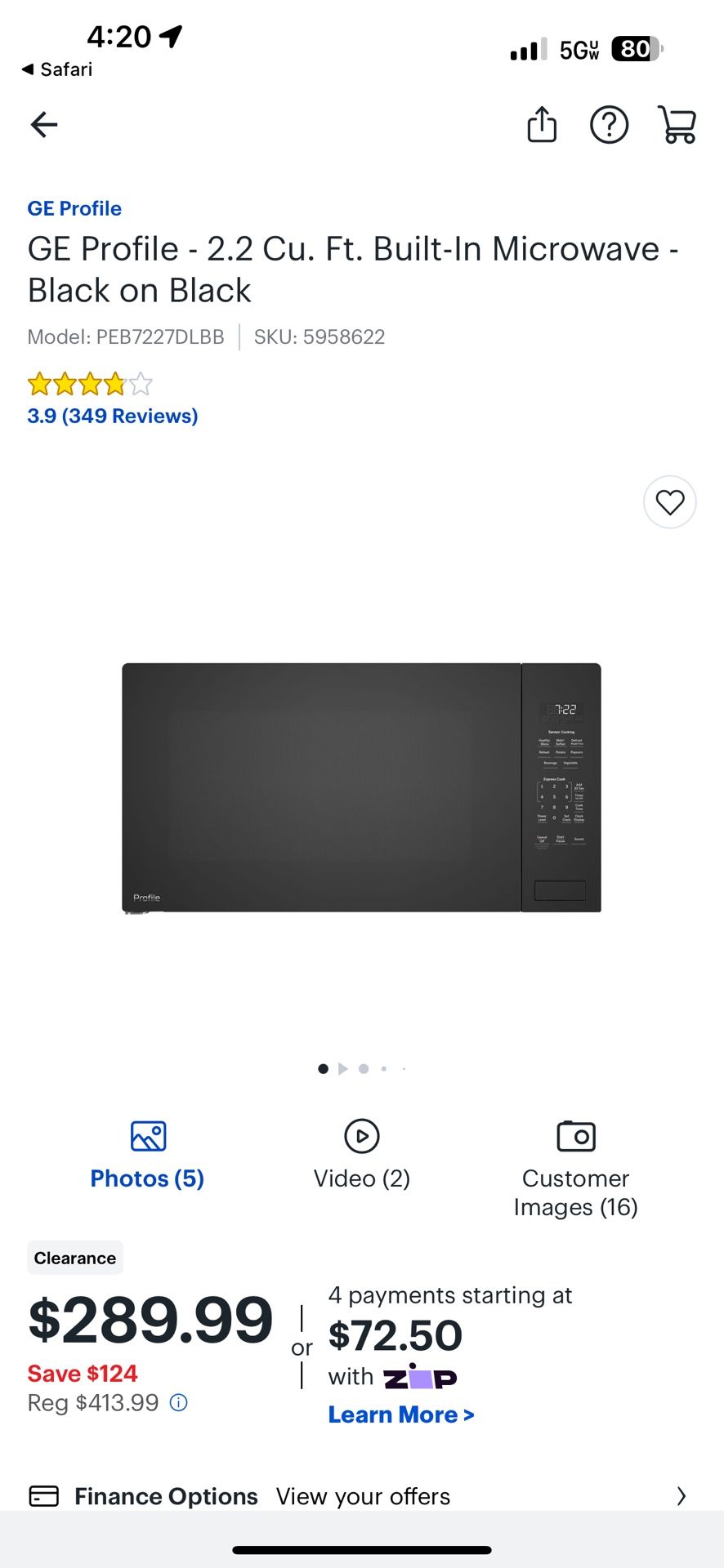This screenshot has width=724, height=1568.
Task: View the 3.9 (349 Reviews) ratings
Action: click(x=113, y=416)
